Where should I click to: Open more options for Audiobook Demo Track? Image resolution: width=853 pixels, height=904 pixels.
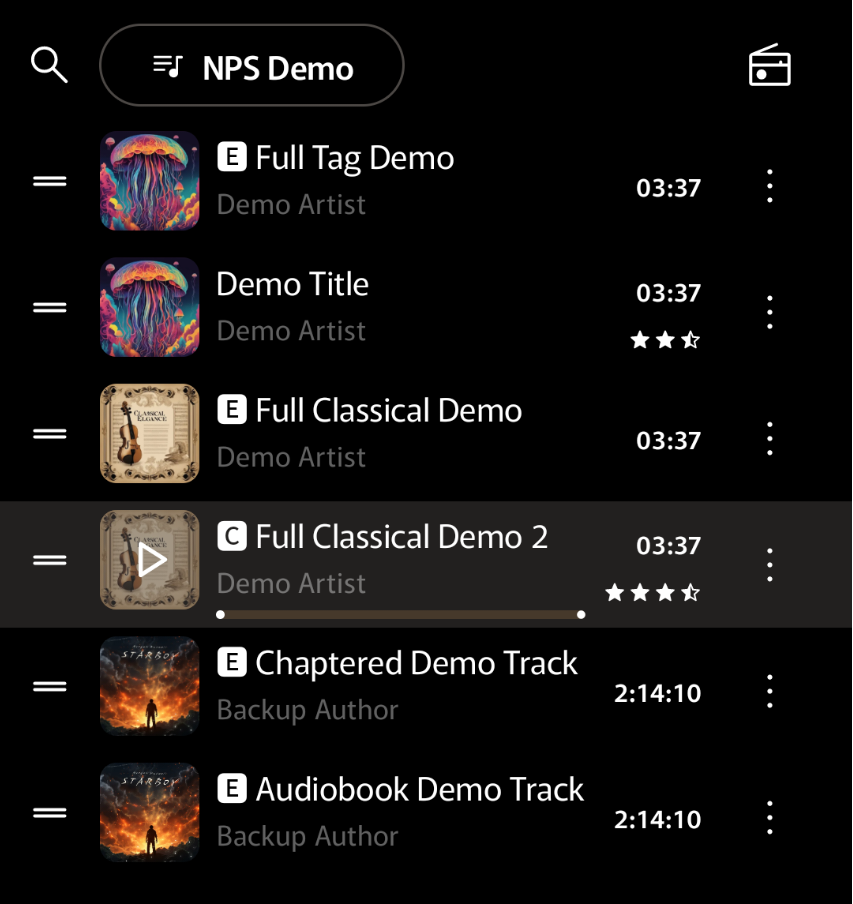pos(769,817)
